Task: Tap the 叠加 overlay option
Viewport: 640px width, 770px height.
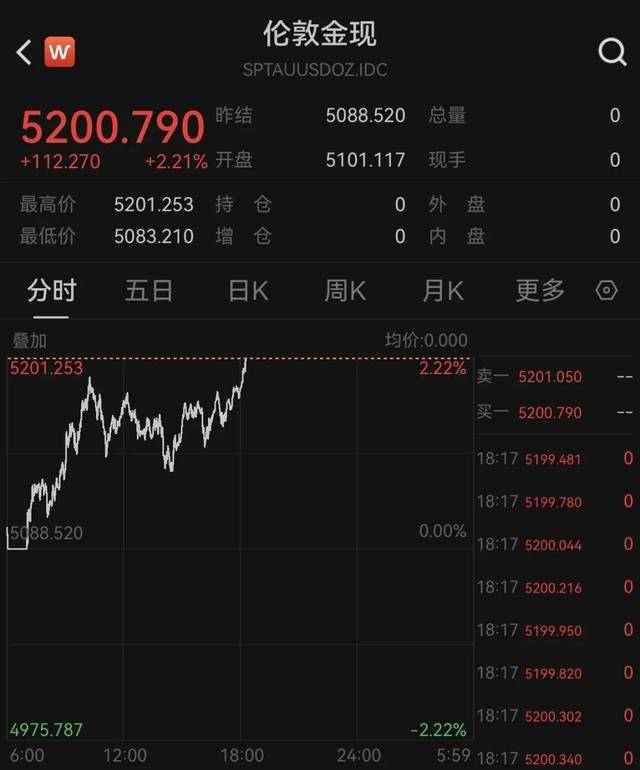Action: (x=29, y=341)
